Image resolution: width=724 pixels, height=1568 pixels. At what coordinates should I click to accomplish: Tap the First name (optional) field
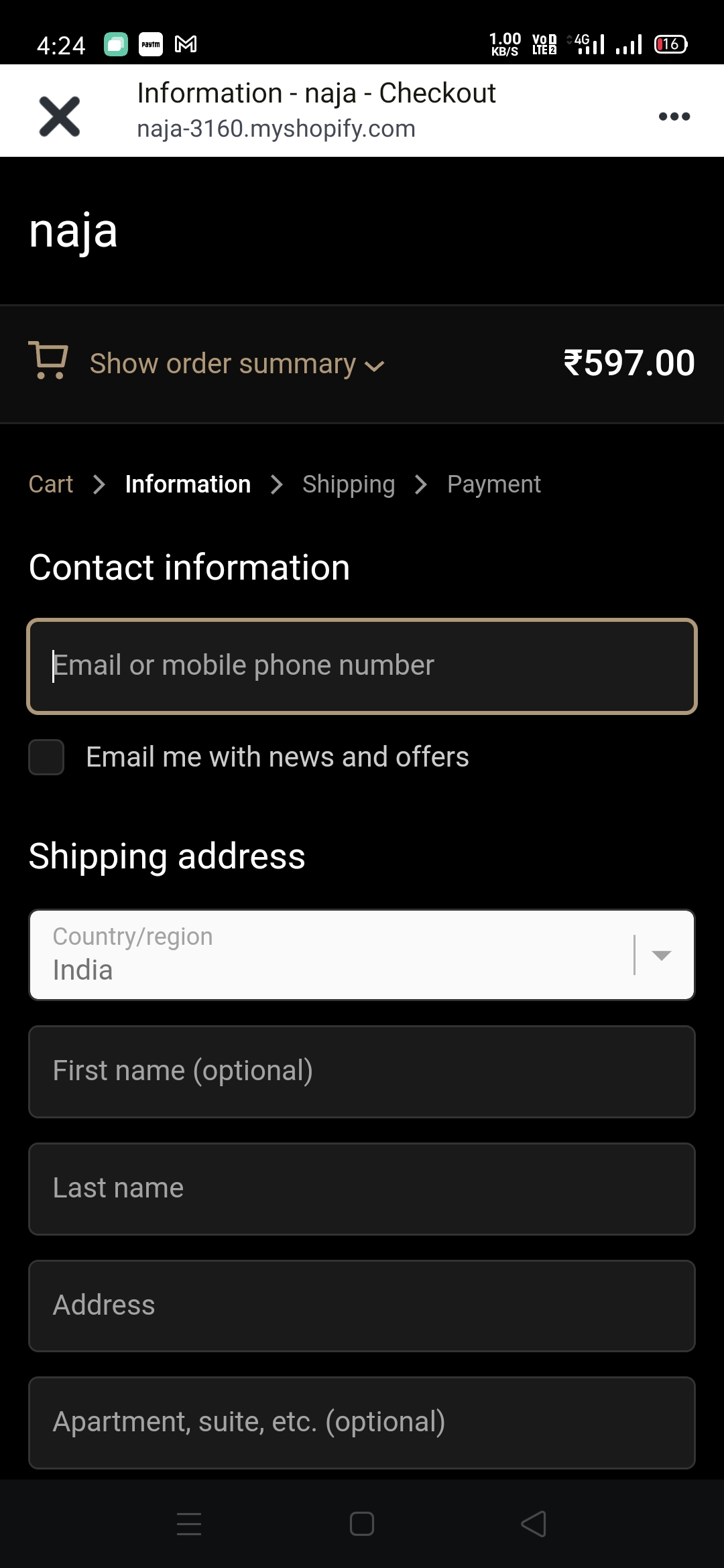362,1071
